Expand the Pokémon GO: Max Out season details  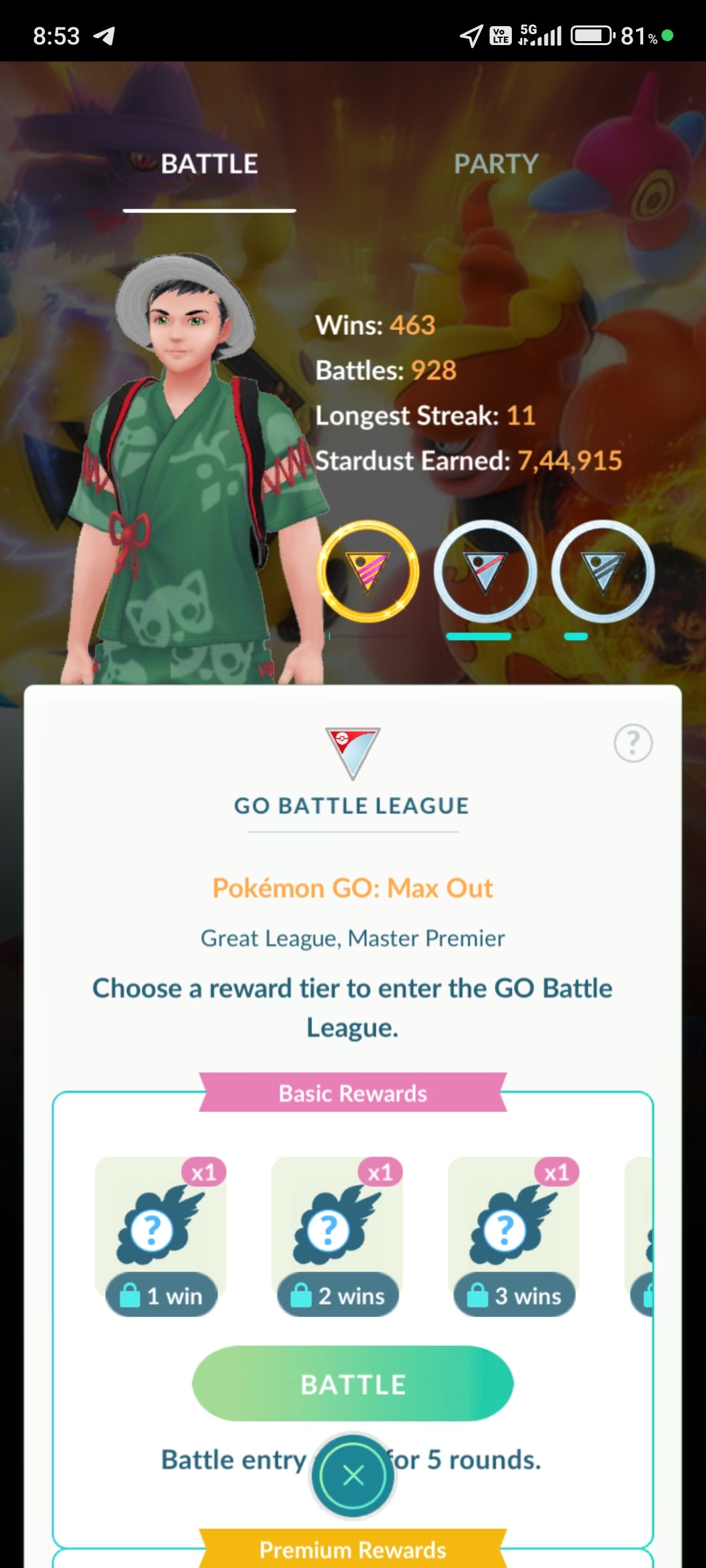click(352, 887)
